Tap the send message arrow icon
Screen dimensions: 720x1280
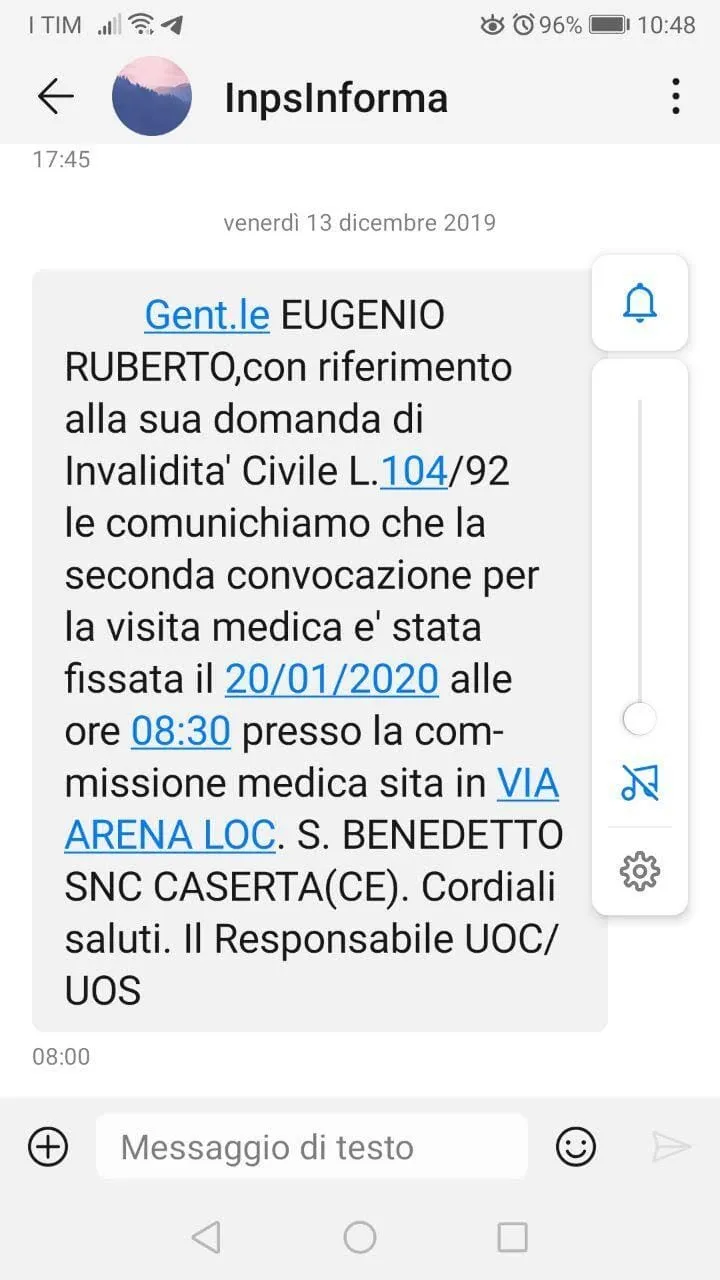click(x=672, y=1146)
